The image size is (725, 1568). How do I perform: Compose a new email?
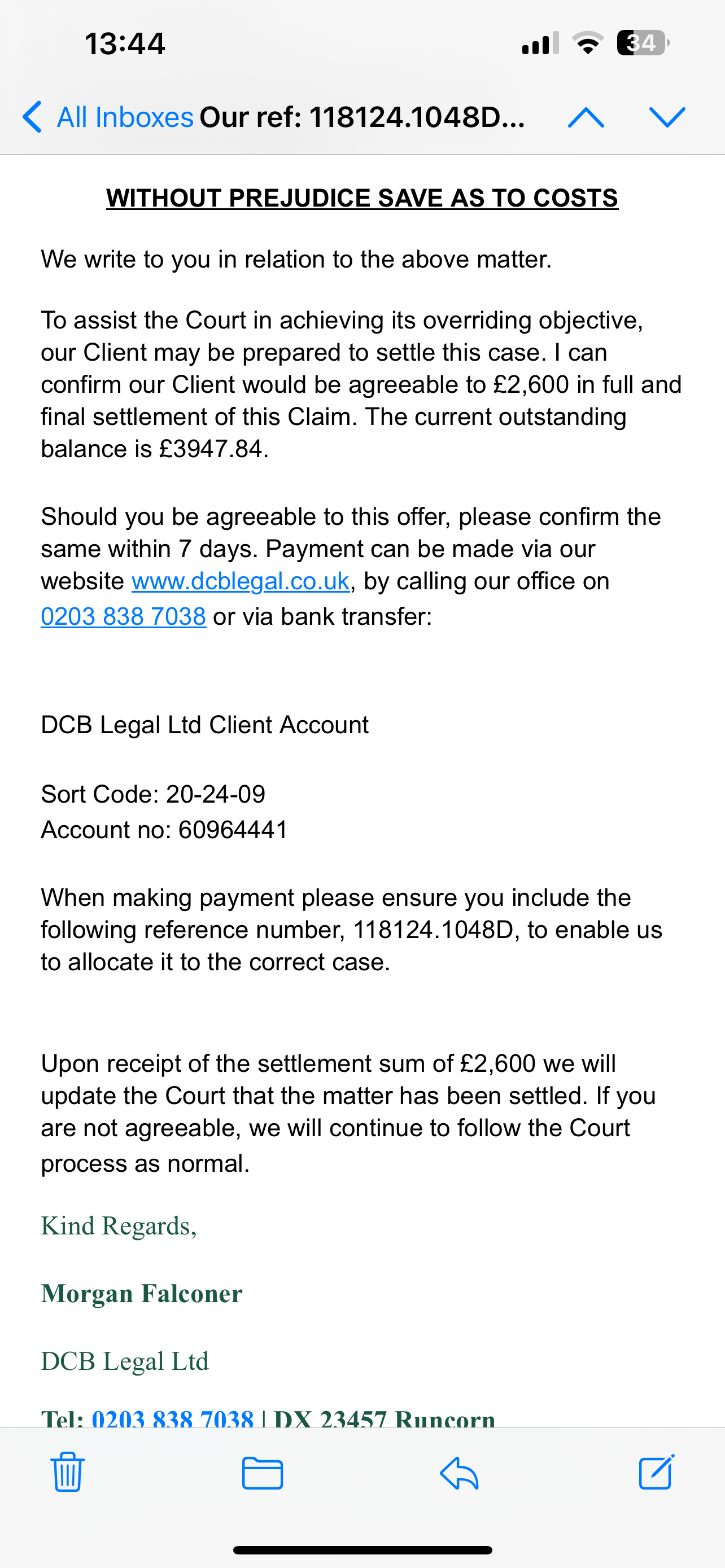pos(657,1472)
